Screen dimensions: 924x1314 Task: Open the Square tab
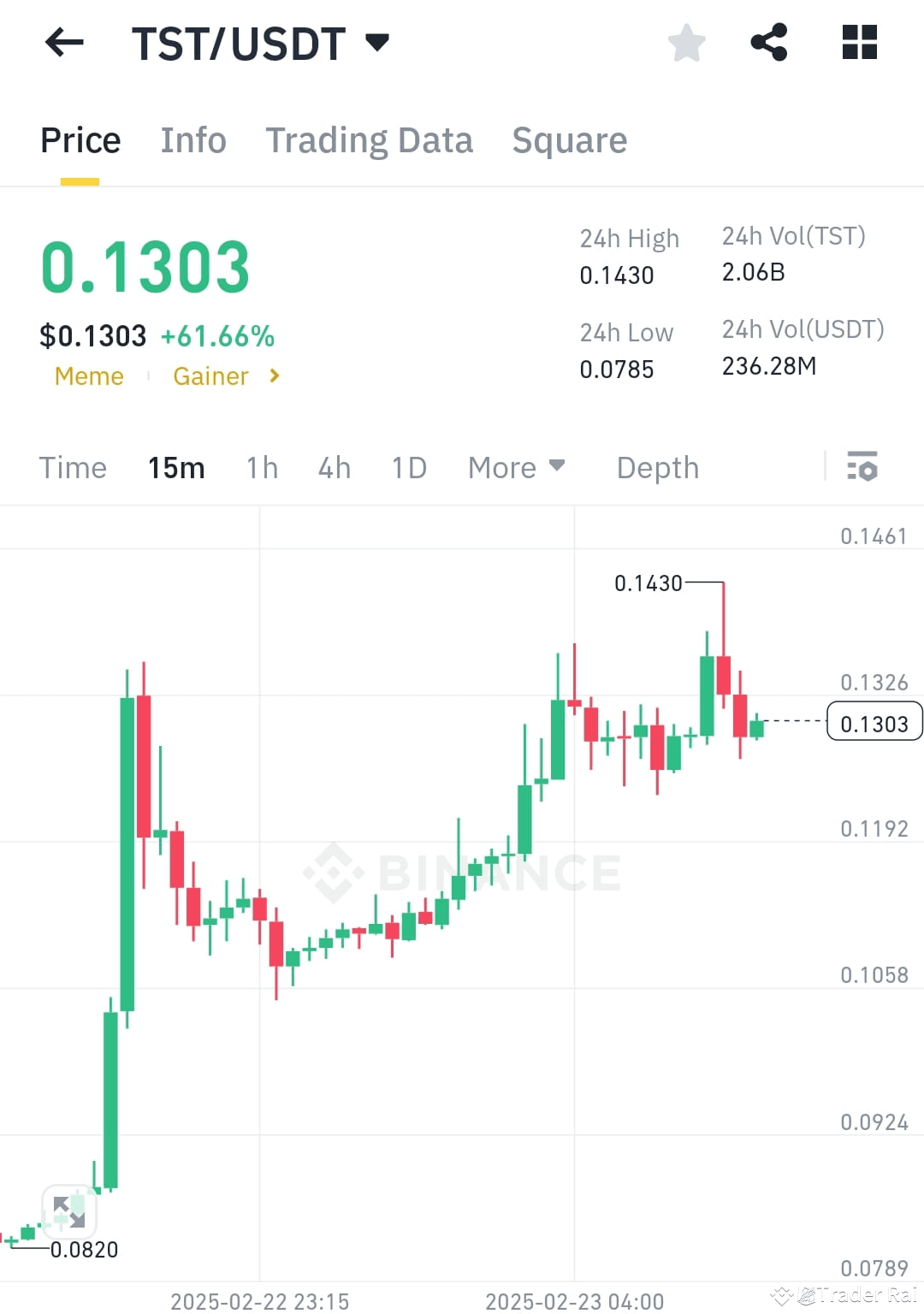click(569, 139)
